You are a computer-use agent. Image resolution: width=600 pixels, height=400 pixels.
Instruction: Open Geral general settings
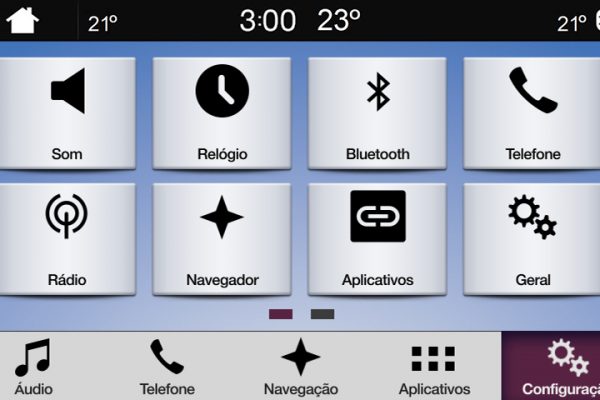[532, 238]
